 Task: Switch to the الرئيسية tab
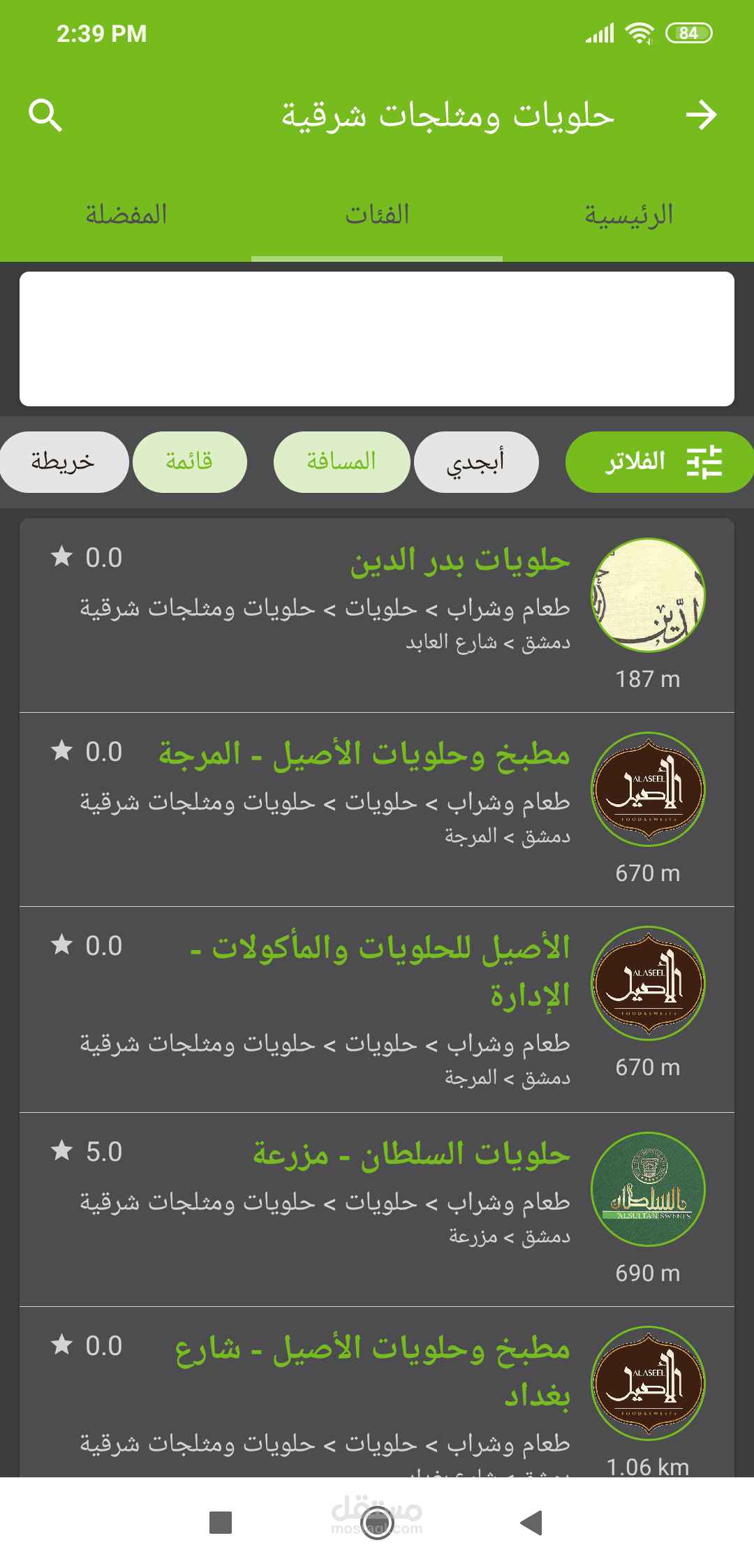tap(628, 215)
